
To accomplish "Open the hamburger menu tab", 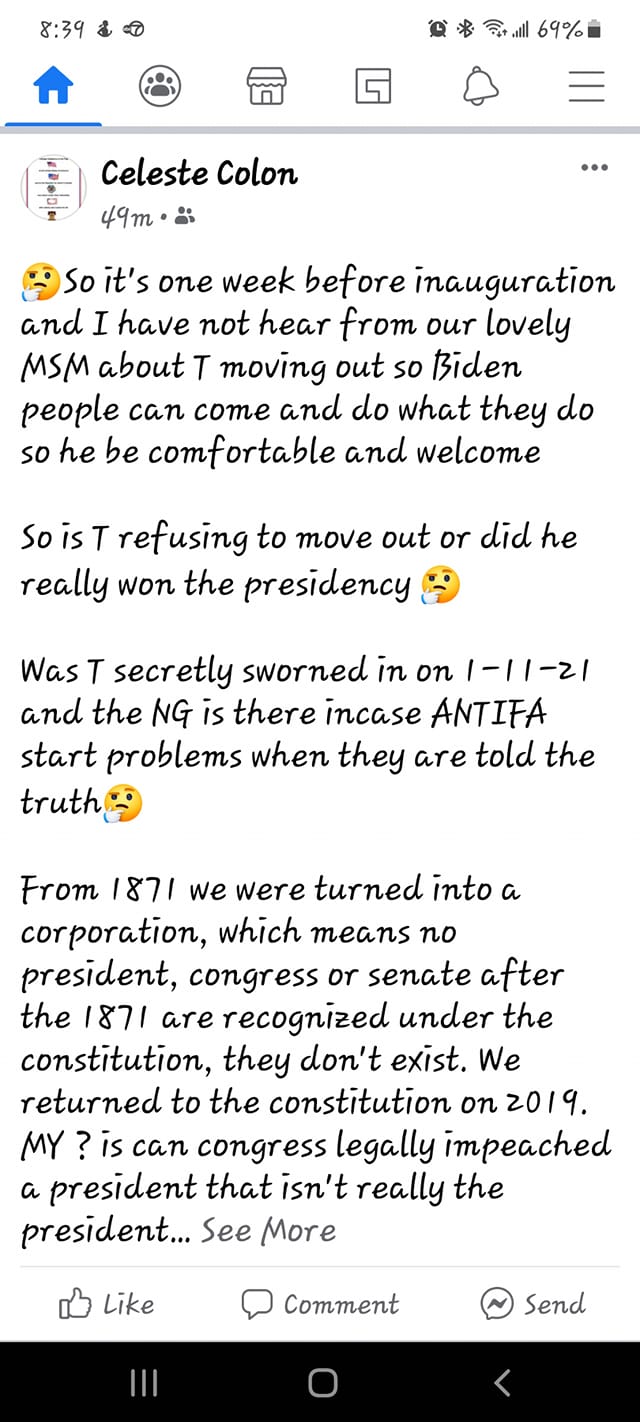I will pos(586,88).
